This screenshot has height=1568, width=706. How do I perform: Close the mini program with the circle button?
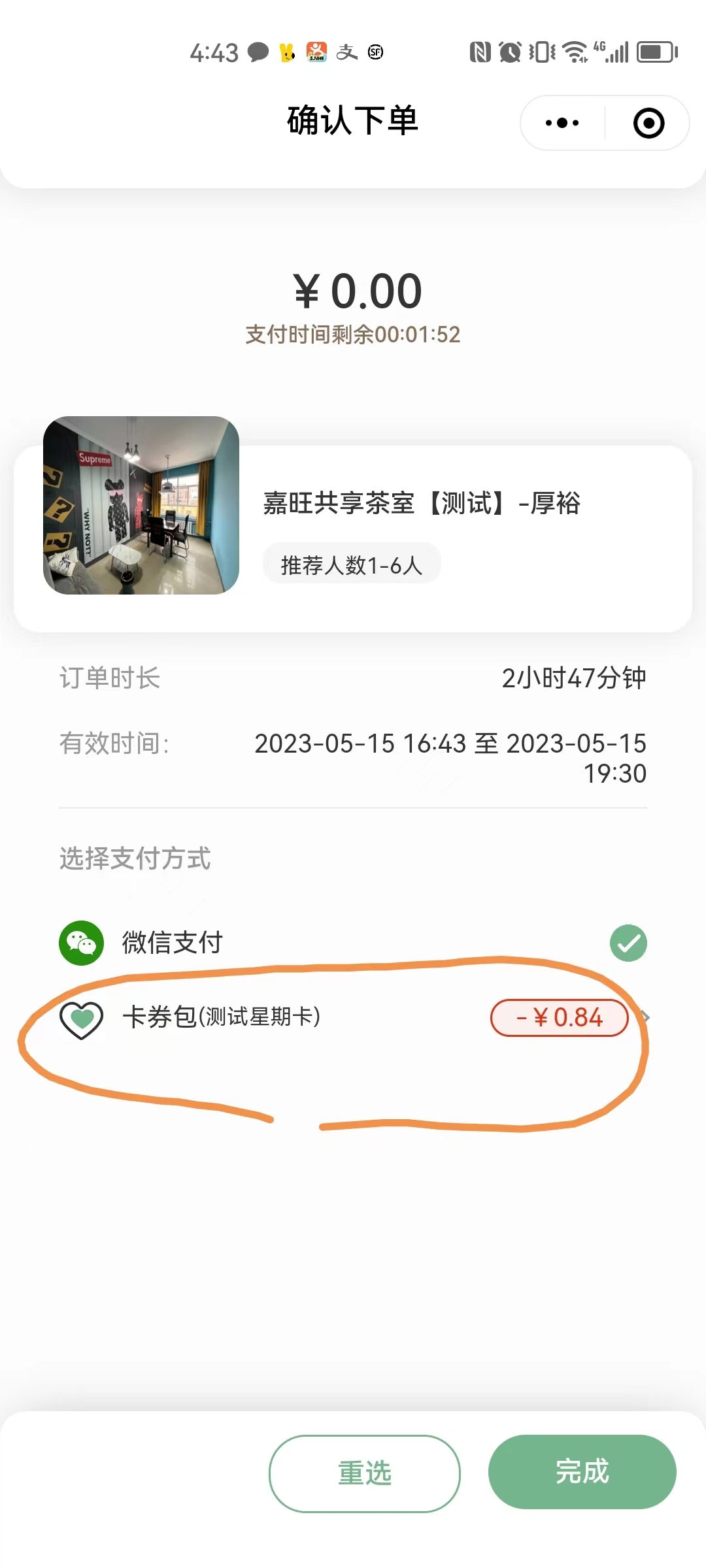648,123
